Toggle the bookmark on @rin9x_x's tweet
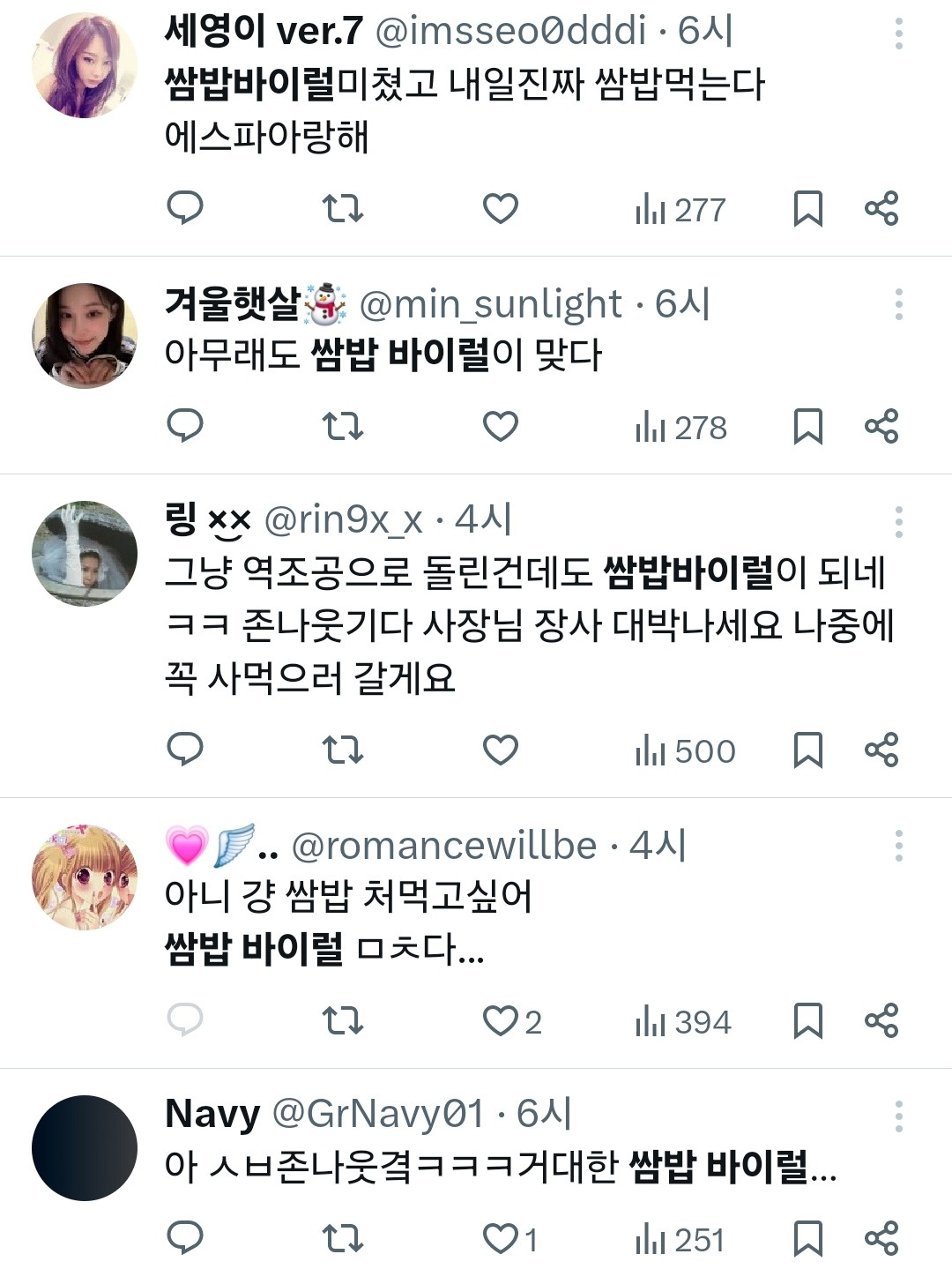The image size is (952, 1284). (807, 751)
